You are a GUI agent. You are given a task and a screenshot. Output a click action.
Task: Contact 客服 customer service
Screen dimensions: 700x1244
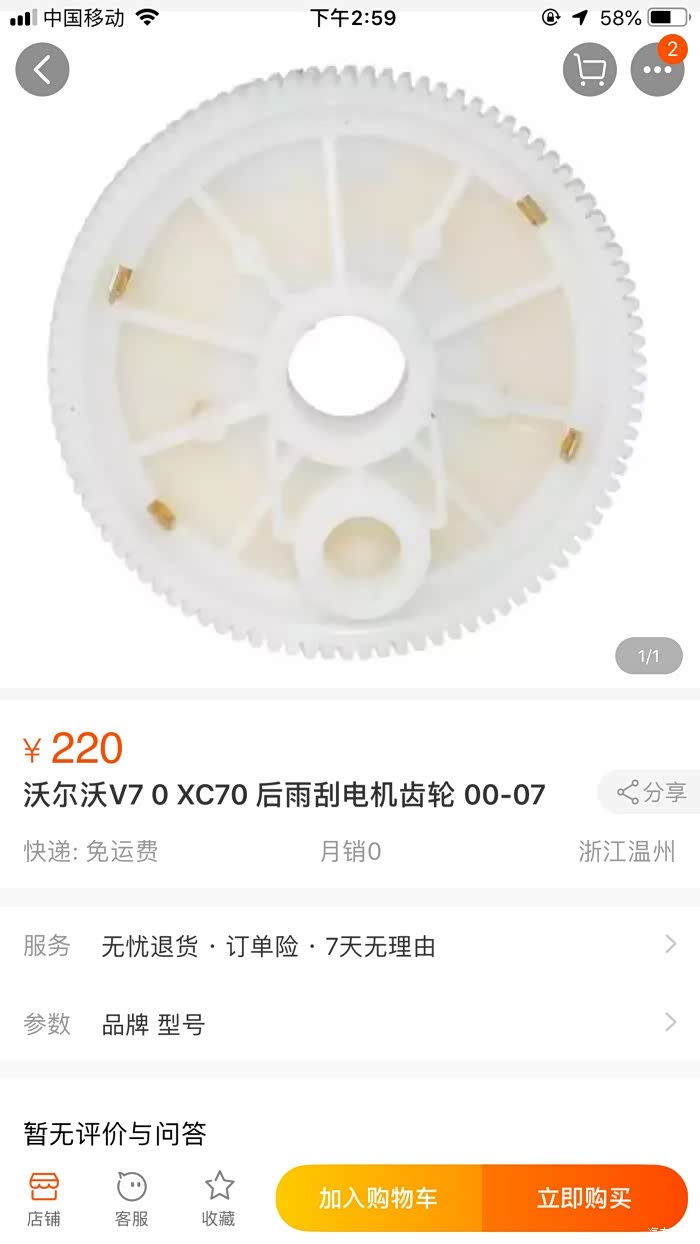131,1198
